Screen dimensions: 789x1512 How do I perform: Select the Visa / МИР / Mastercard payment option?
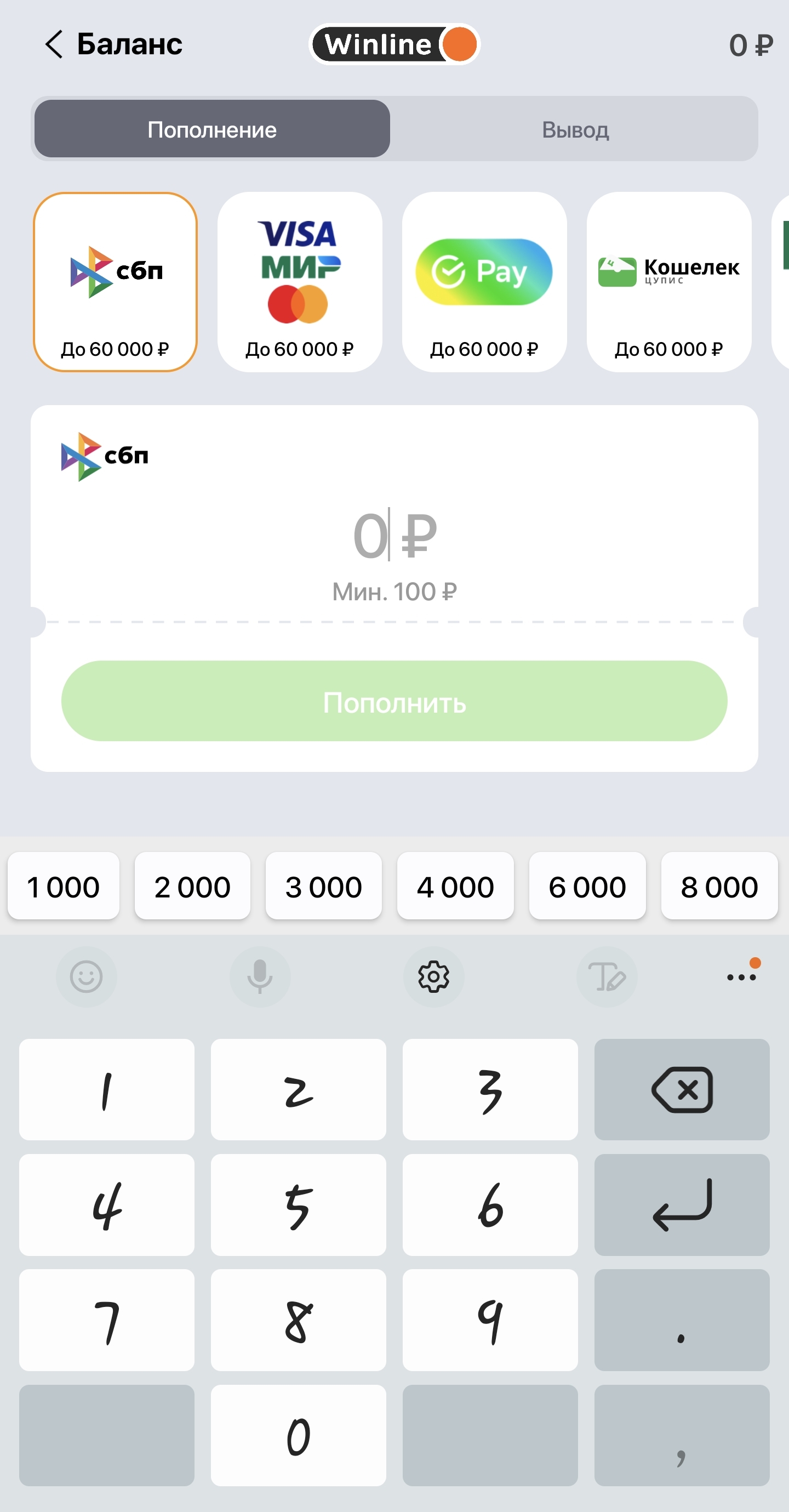tap(299, 282)
